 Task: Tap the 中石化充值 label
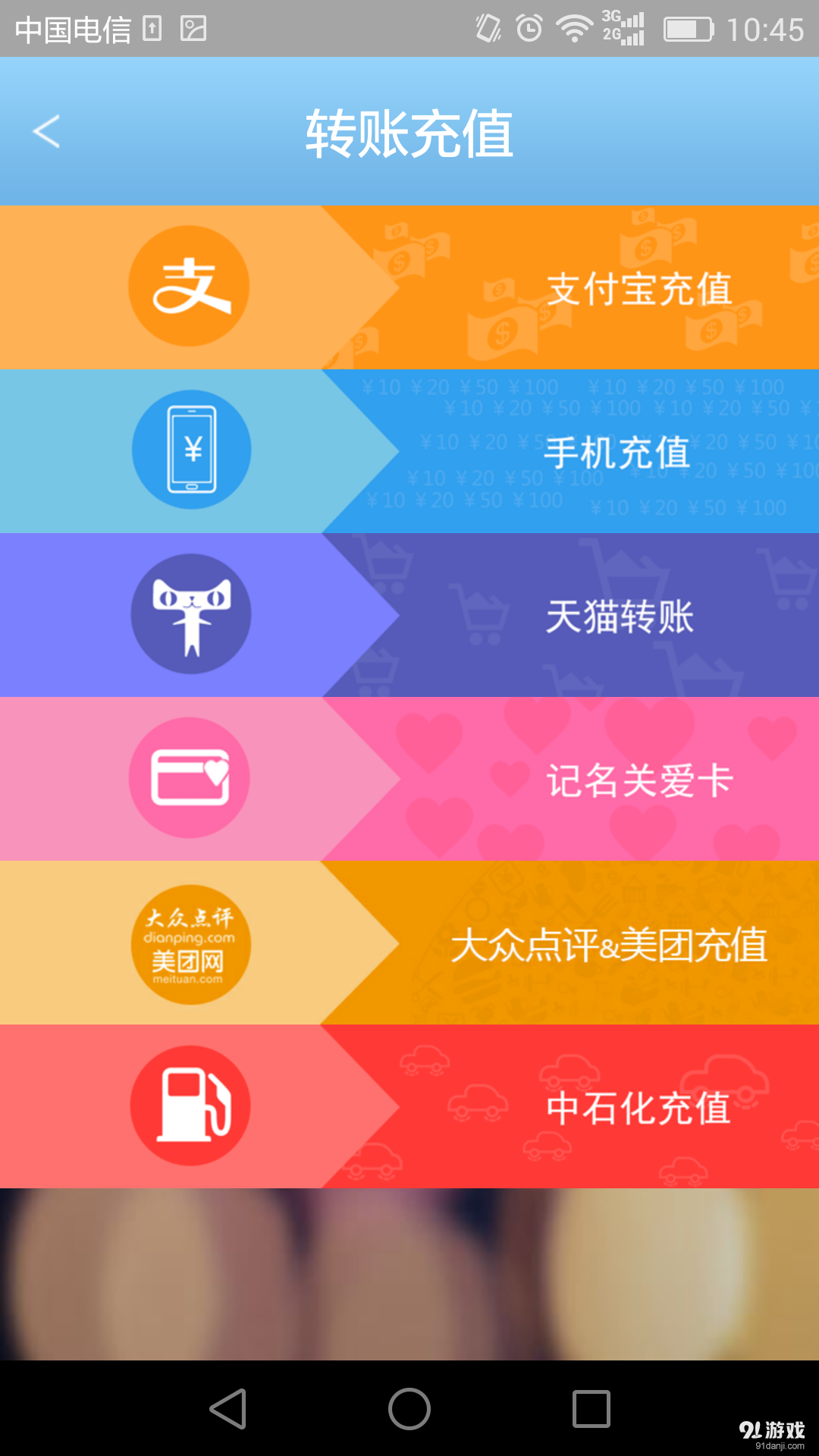pos(641,1109)
